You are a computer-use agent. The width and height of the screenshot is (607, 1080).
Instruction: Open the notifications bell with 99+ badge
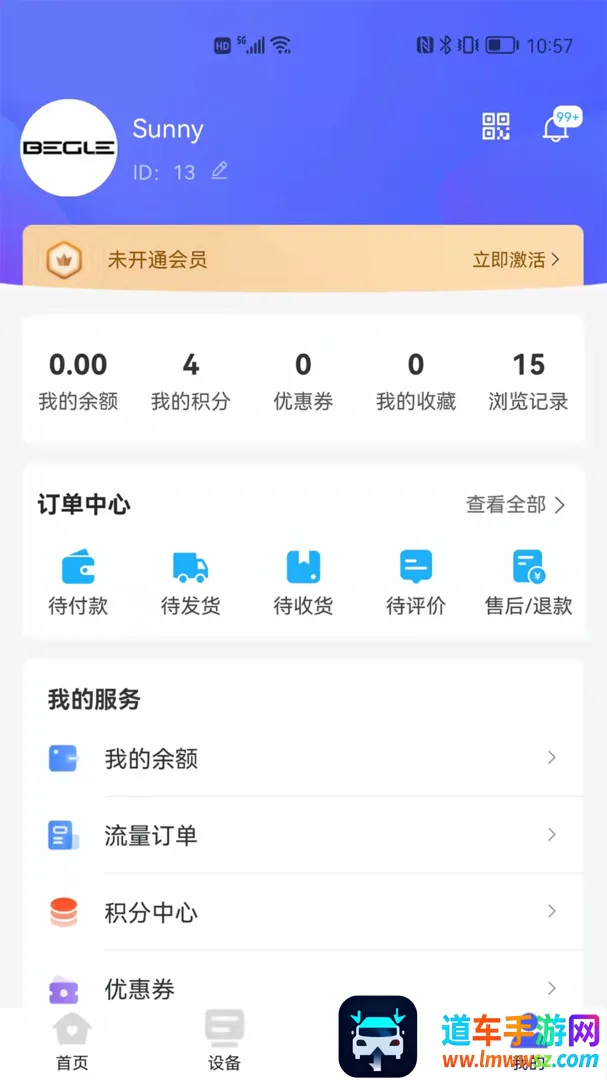coord(555,128)
